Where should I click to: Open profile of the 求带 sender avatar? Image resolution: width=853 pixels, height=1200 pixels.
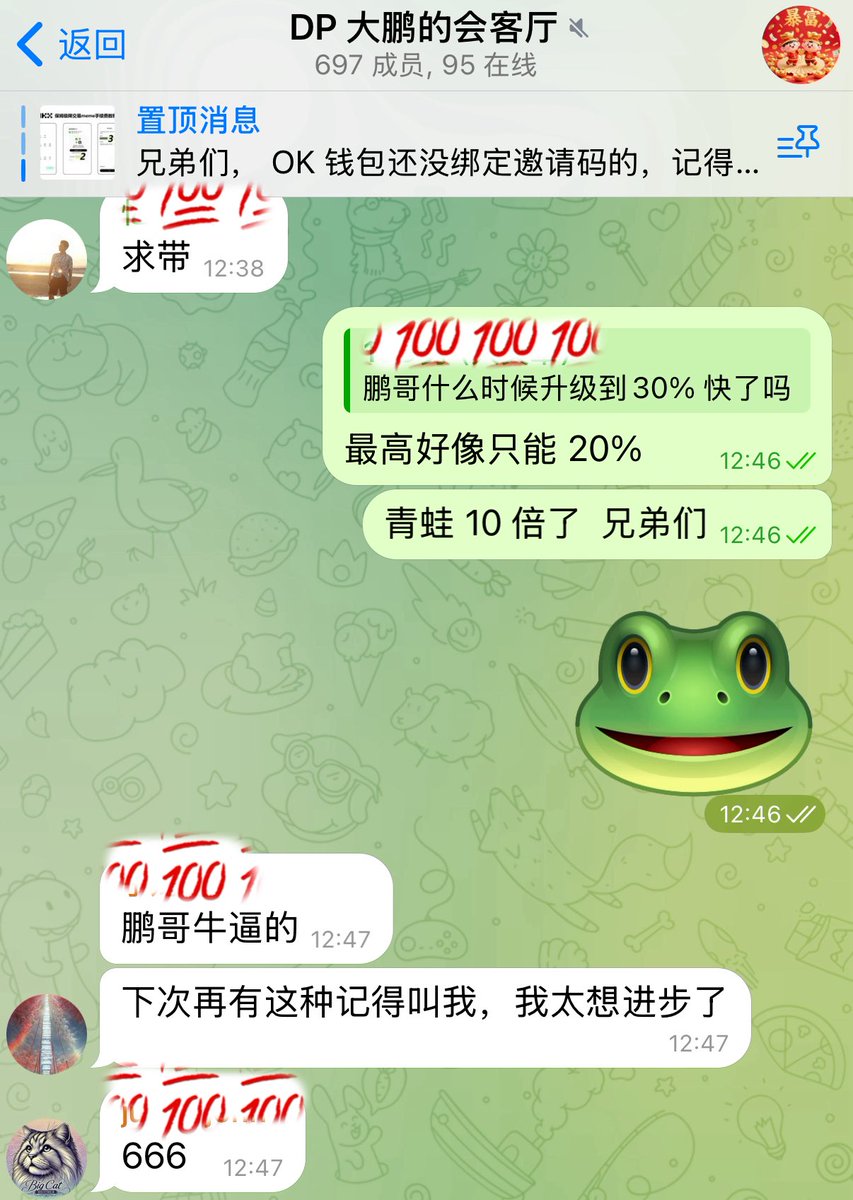pos(46,258)
